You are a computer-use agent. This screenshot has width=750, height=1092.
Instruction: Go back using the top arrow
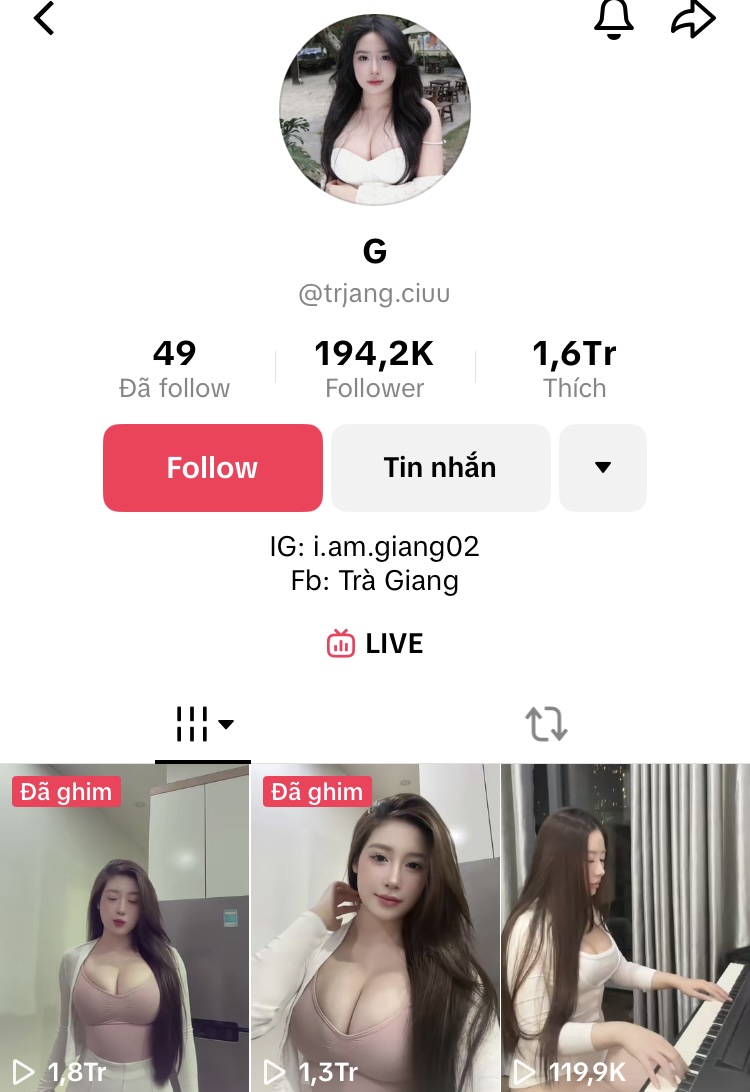44,19
